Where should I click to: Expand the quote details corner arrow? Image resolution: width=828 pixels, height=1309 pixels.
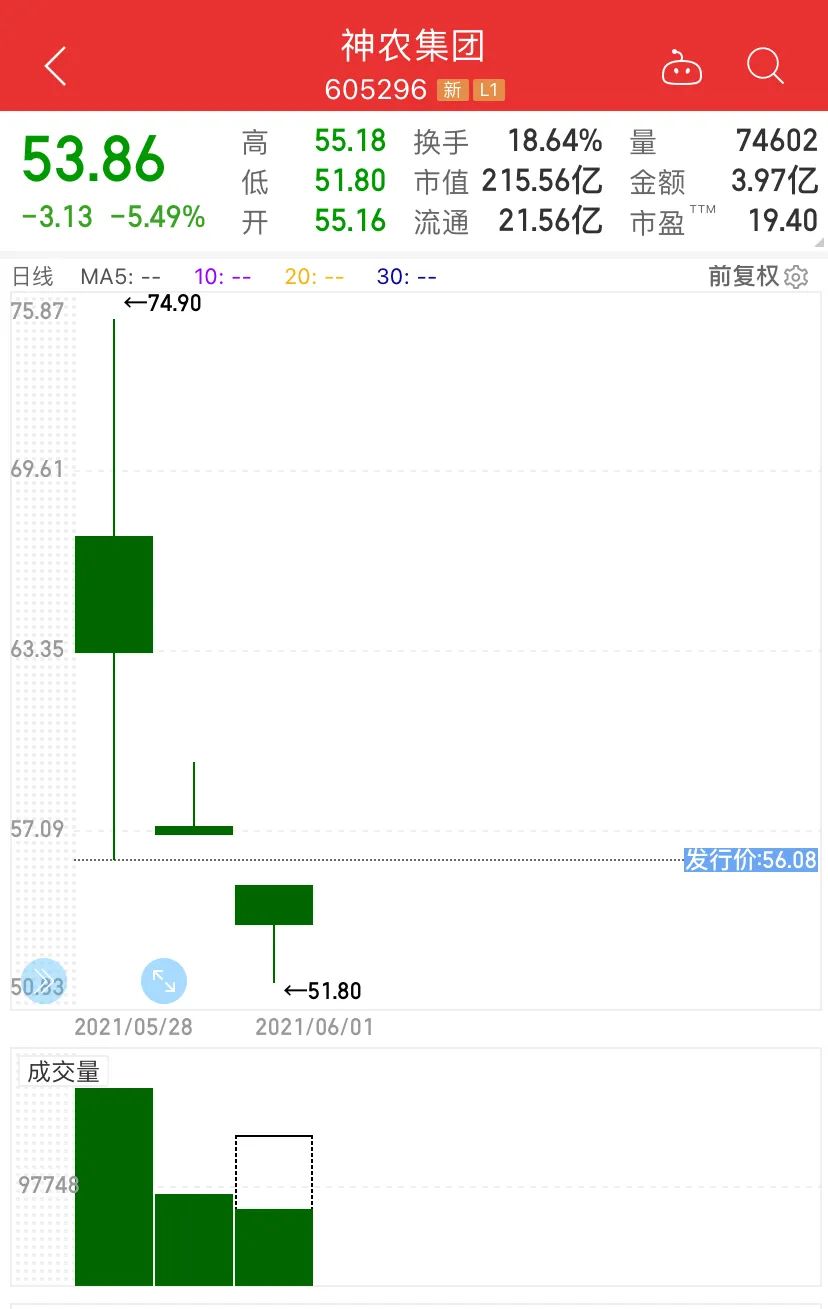(820, 242)
